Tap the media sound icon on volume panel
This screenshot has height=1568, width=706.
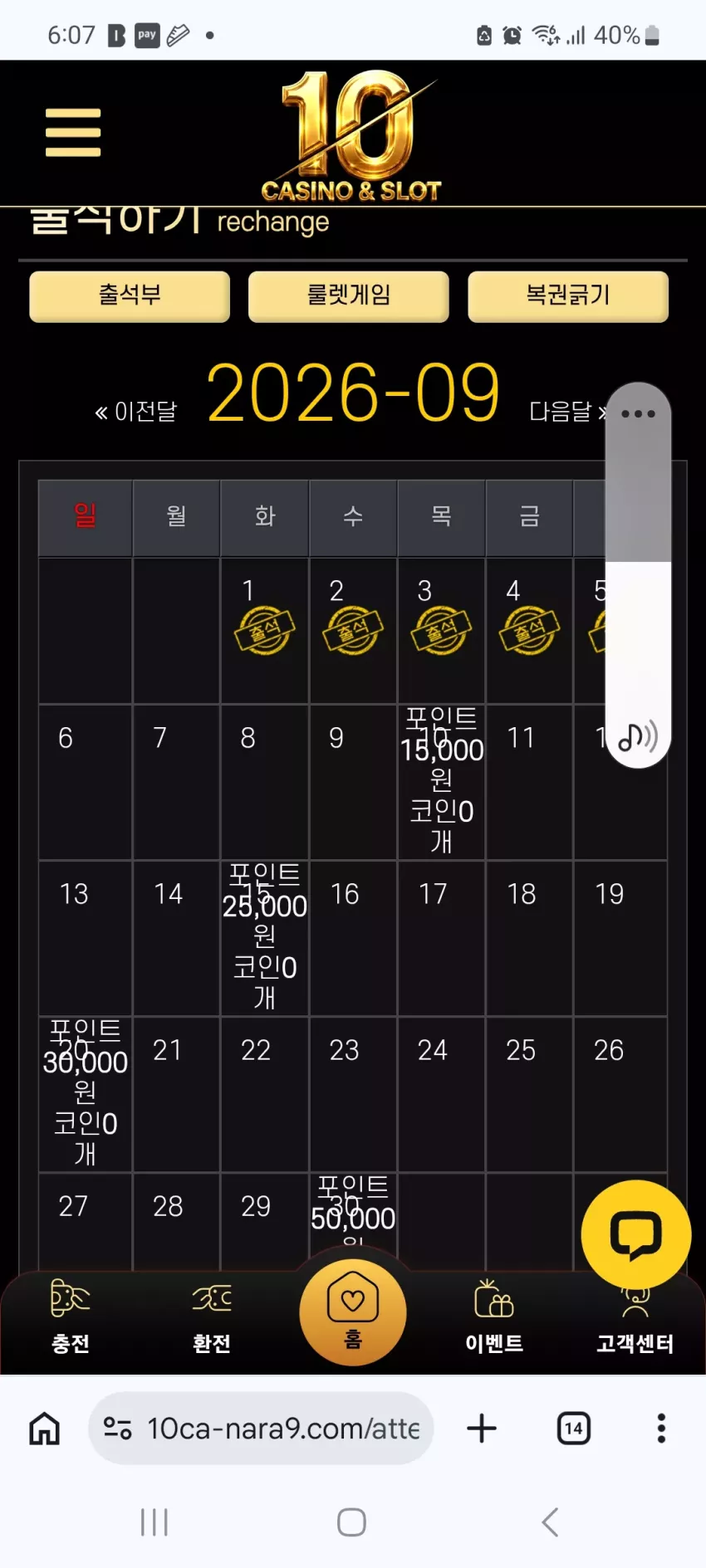pyautogui.click(x=638, y=735)
